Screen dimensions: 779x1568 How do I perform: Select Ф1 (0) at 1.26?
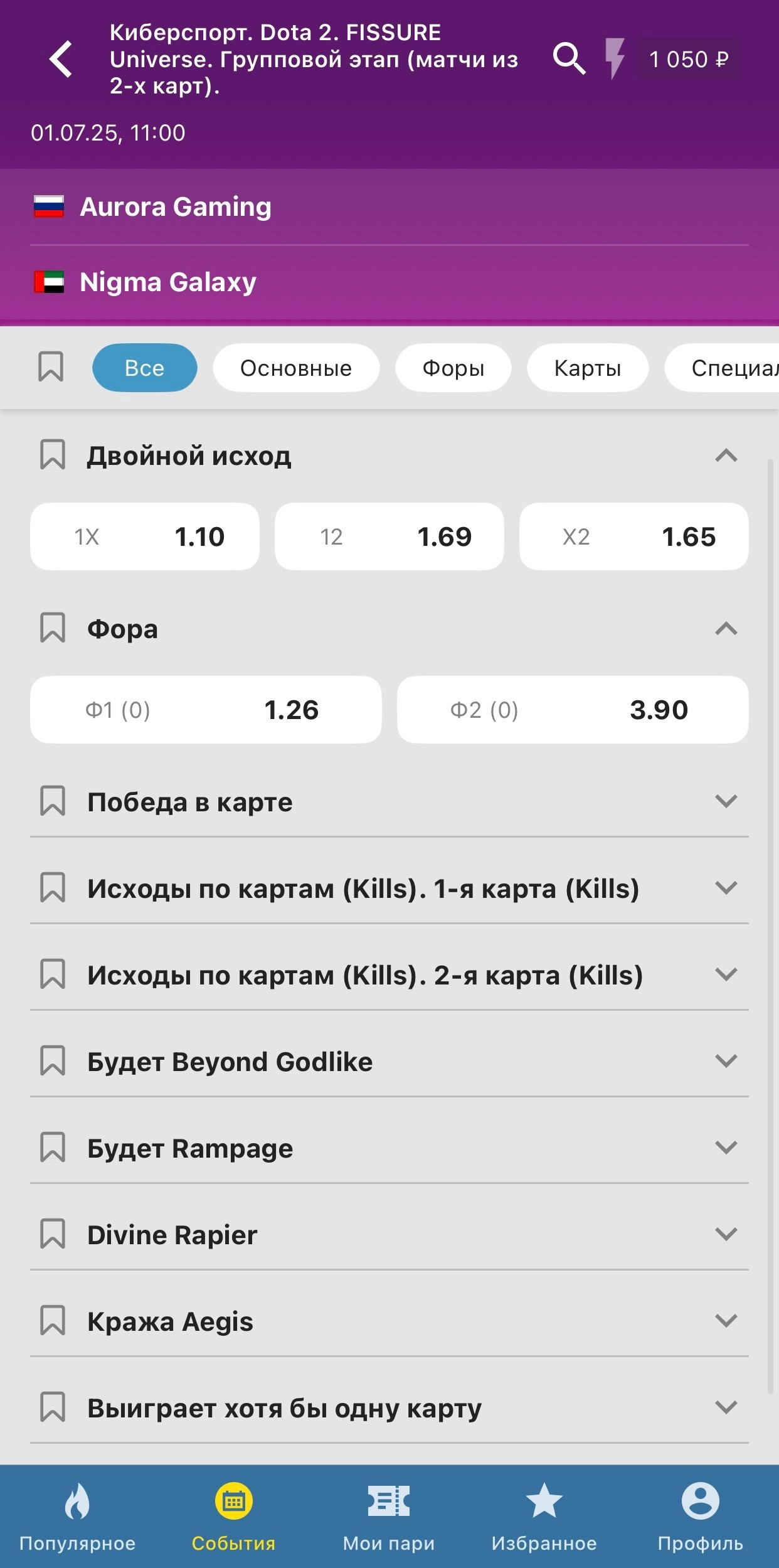point(206,710)
